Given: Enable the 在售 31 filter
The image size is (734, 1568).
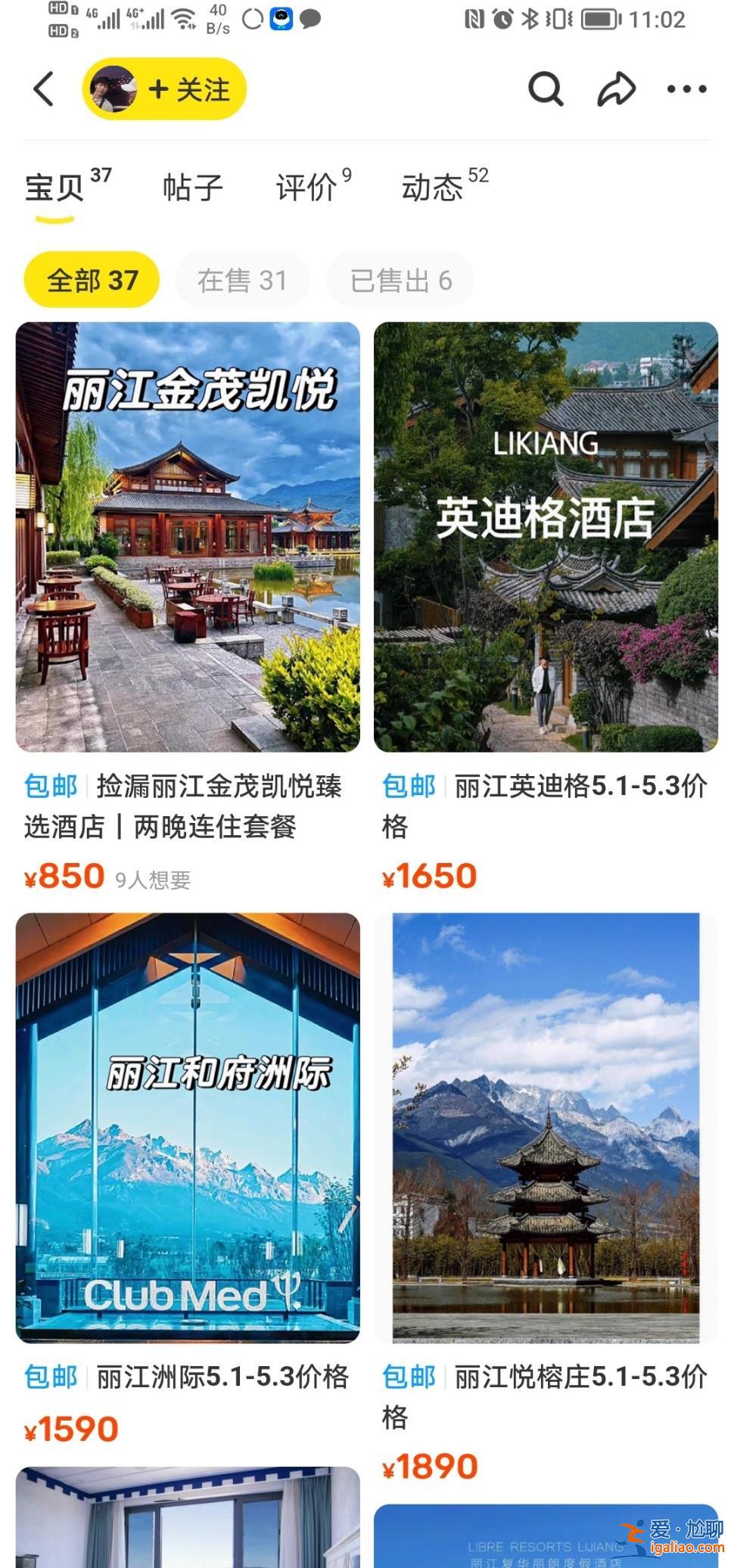Looking at the screenshot, I should 242,280.
